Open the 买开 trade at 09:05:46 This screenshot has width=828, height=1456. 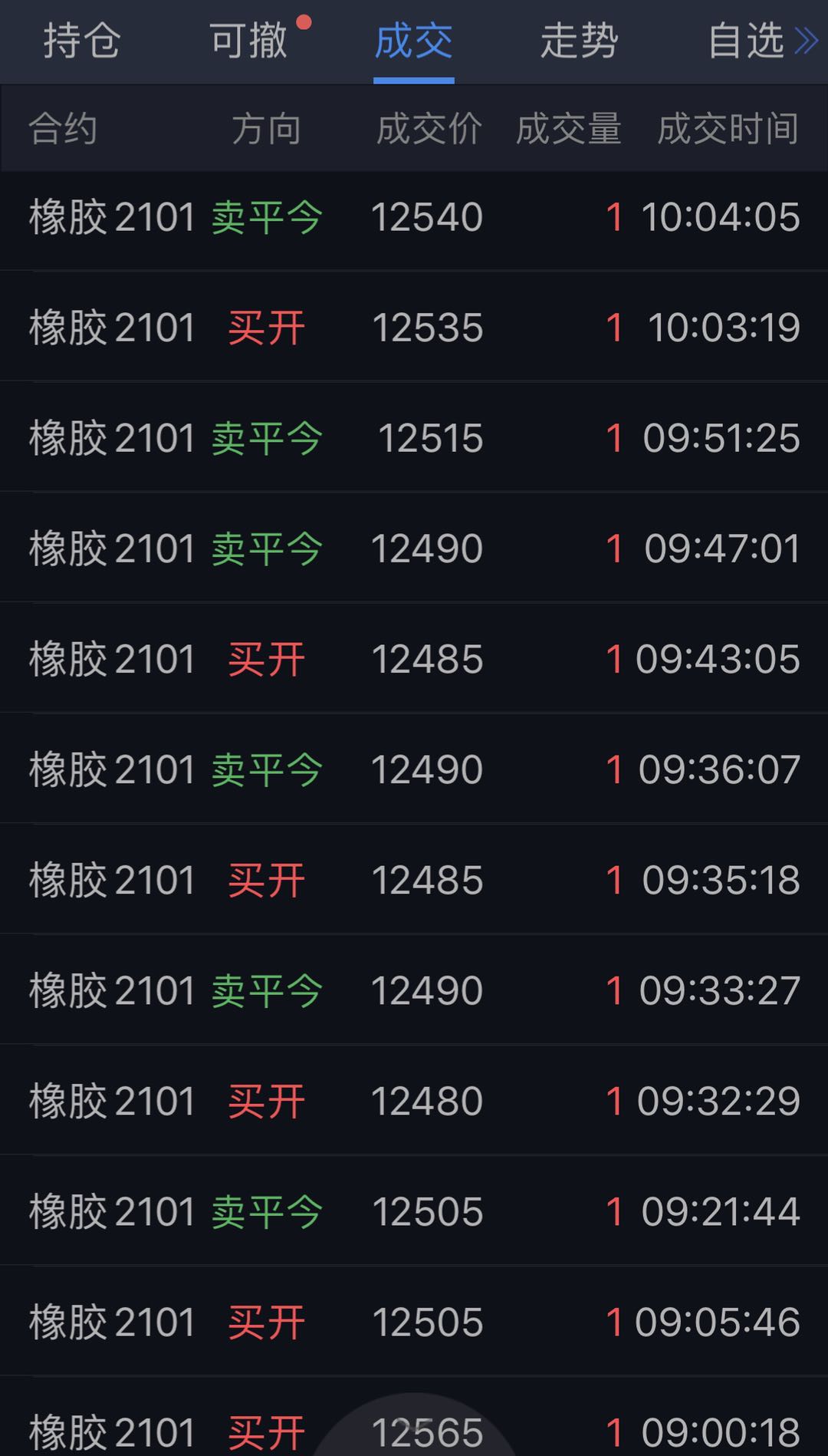point(414,1323)
